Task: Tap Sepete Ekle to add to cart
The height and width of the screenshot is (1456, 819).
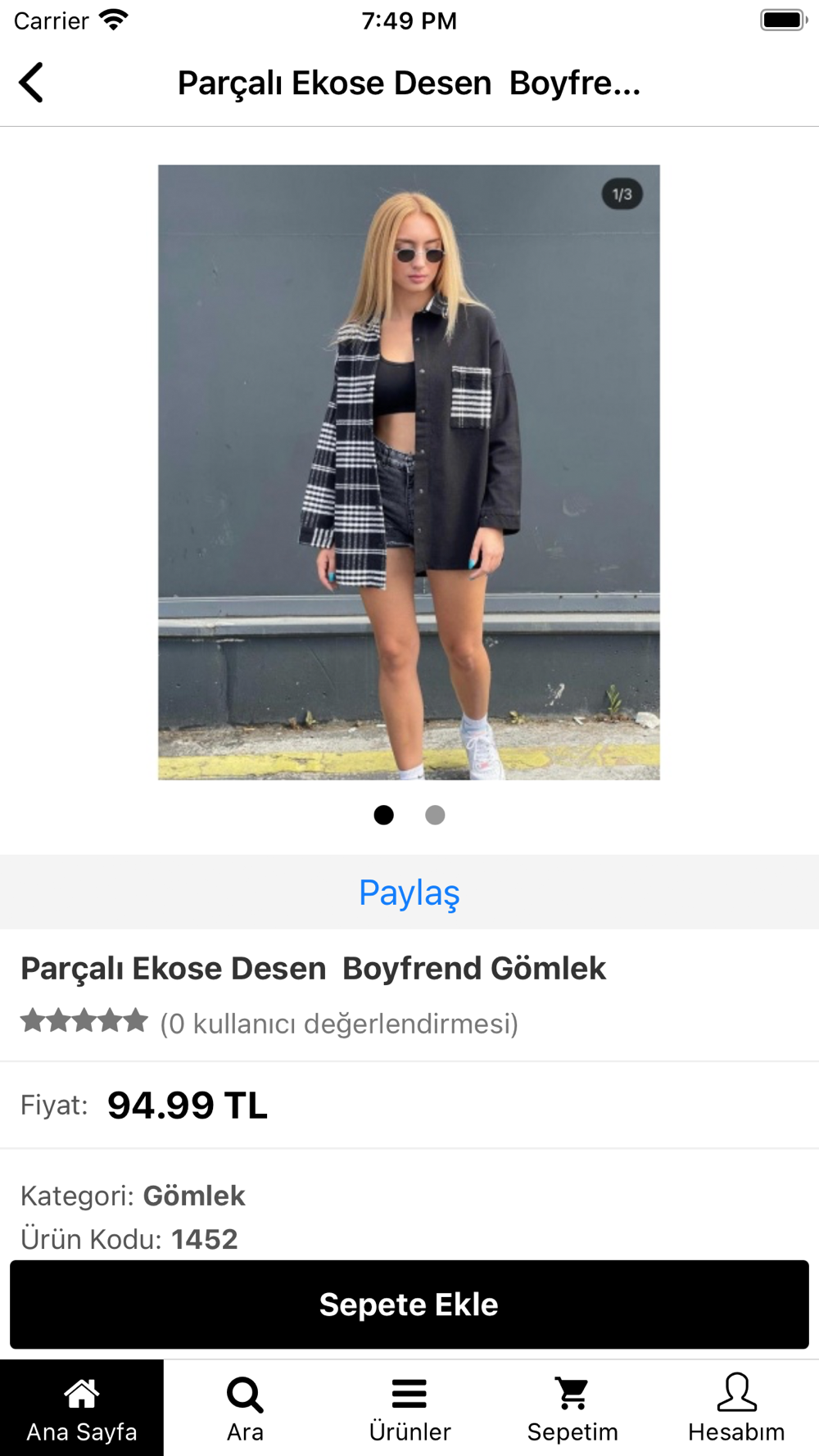Action: tap(409, 1305)
